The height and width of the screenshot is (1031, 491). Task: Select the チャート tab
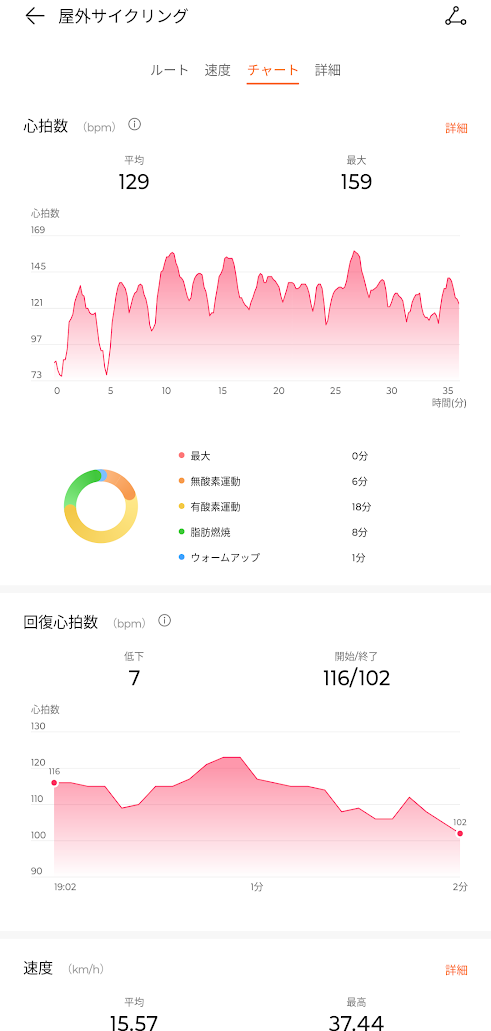[273, 70]
